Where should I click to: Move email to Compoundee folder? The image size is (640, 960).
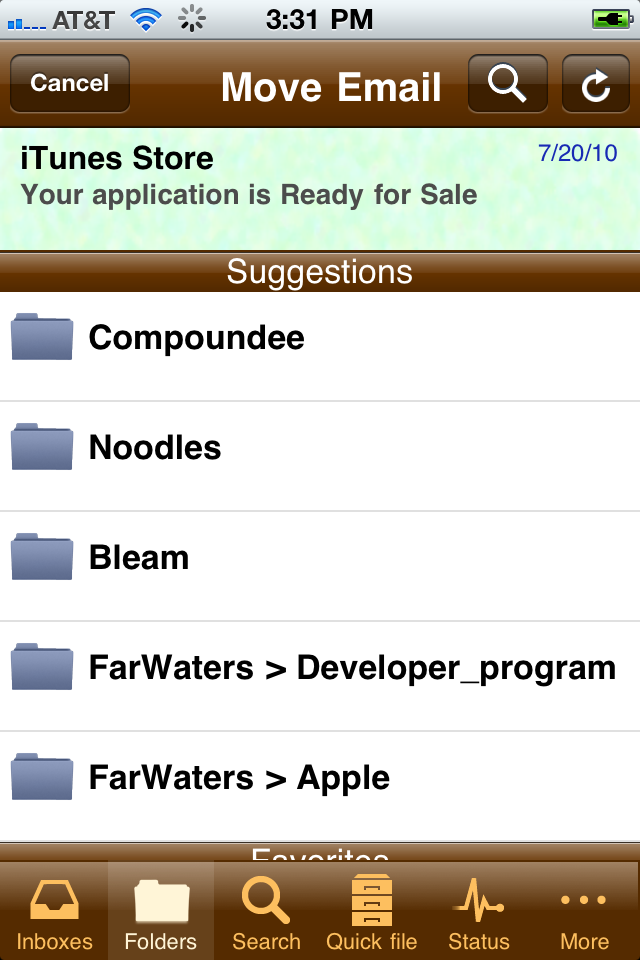[x=320, y=338]
